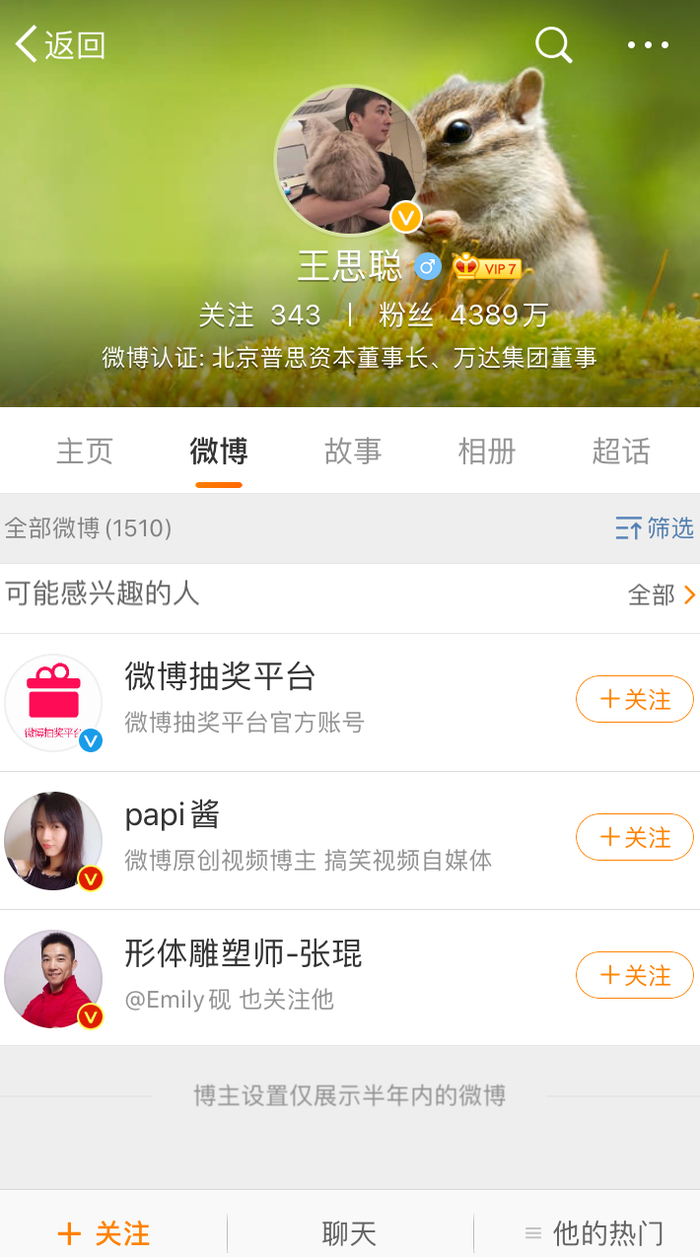The image size is (700, 1257).
Task: Open the three-dot overflow menu
Action: (x=647, y=45)
